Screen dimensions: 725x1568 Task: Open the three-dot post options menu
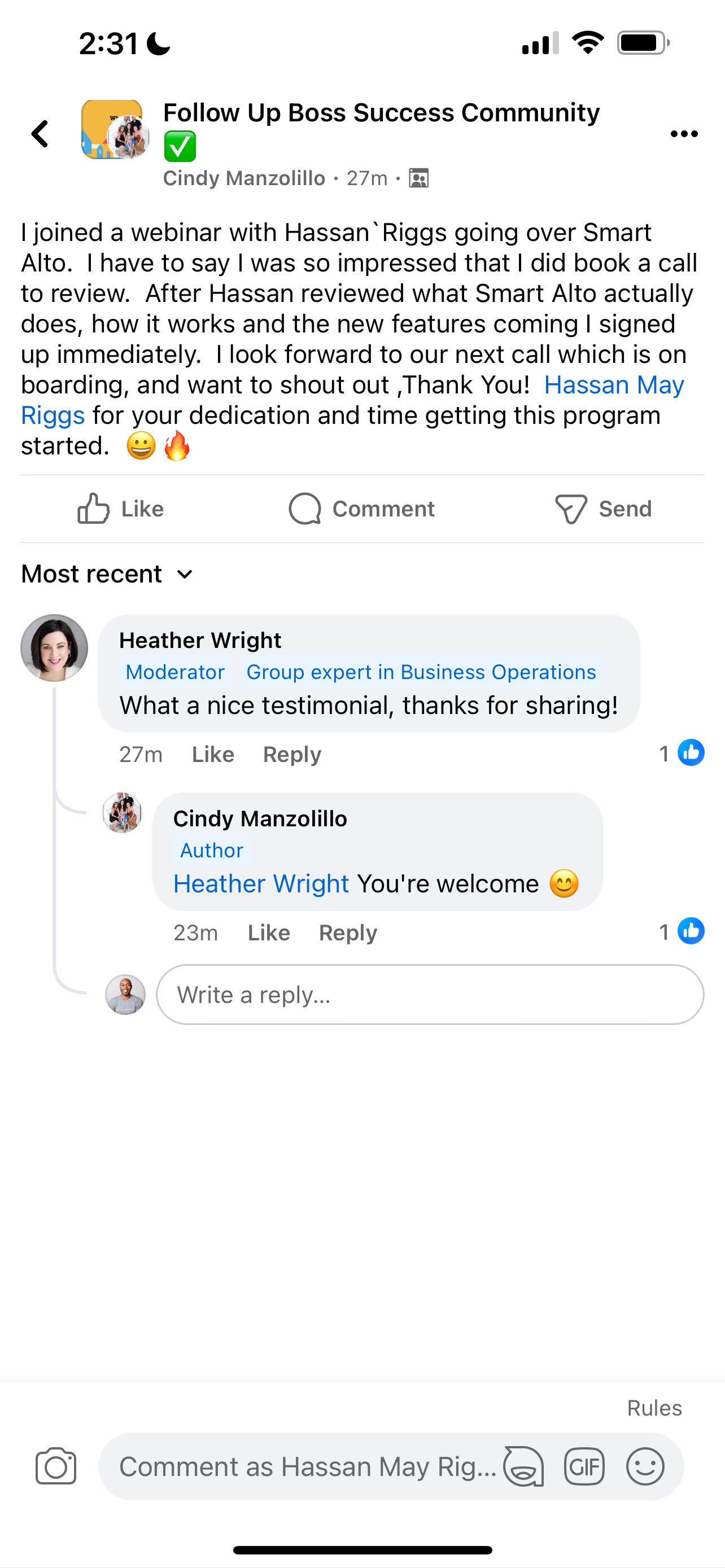(684, 134)
